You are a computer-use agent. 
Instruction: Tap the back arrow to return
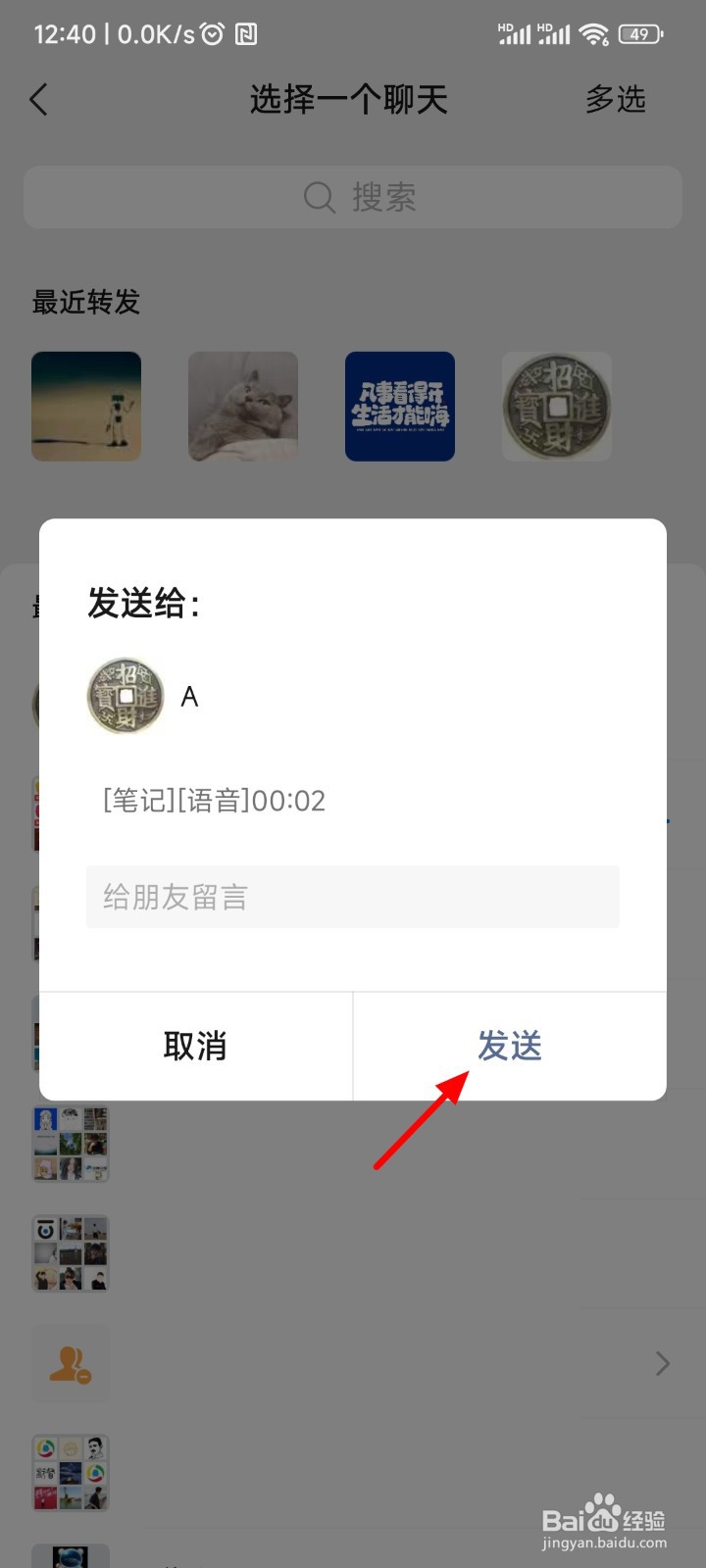[x=39, y=99]
